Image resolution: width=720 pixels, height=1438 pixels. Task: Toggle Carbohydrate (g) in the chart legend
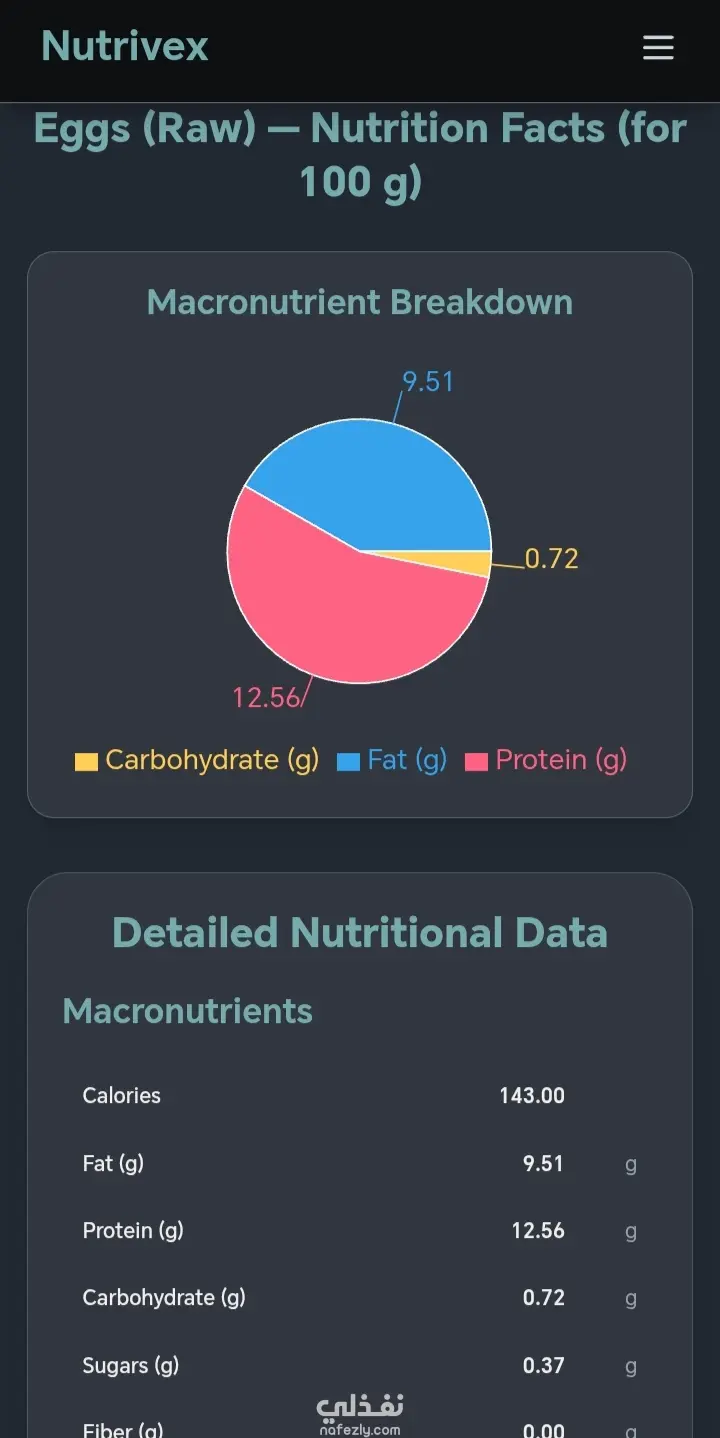197,760
